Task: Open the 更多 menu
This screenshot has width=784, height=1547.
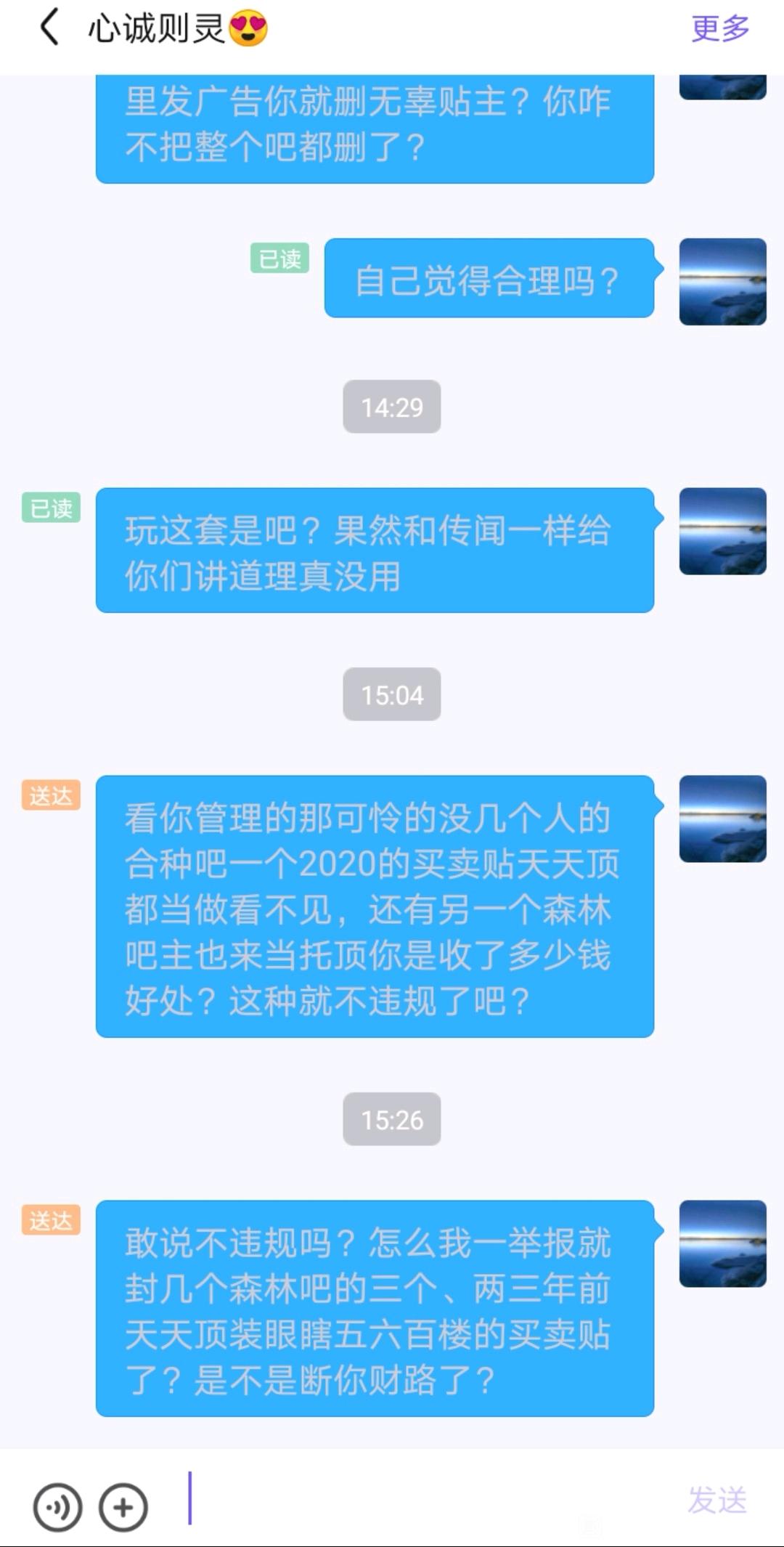Action: coord(719,29)
